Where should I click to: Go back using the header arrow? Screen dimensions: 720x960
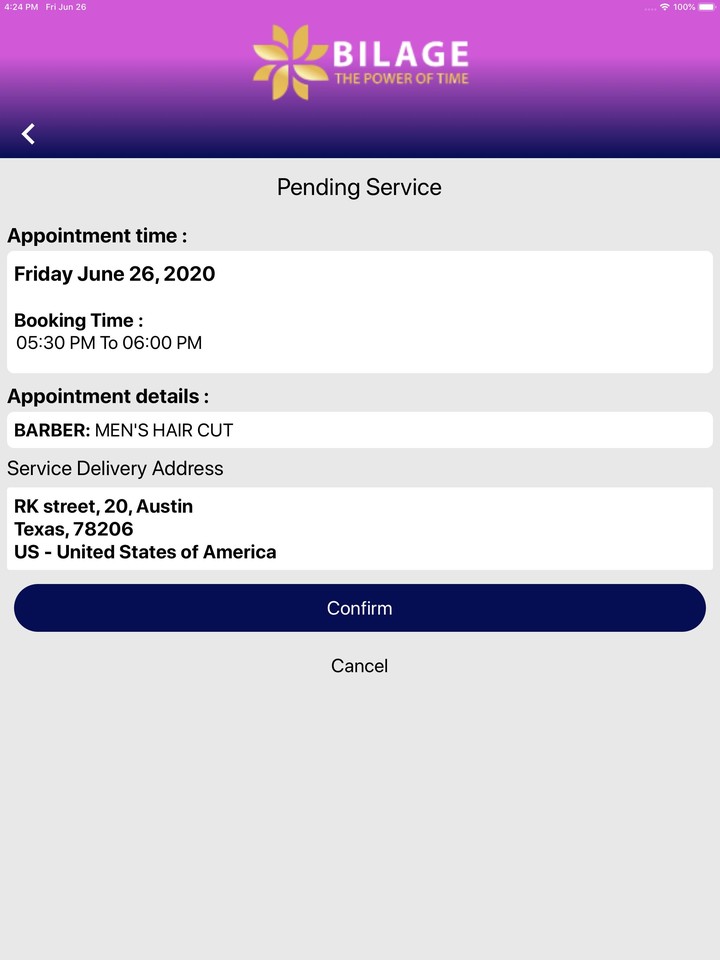click(28, 134)
